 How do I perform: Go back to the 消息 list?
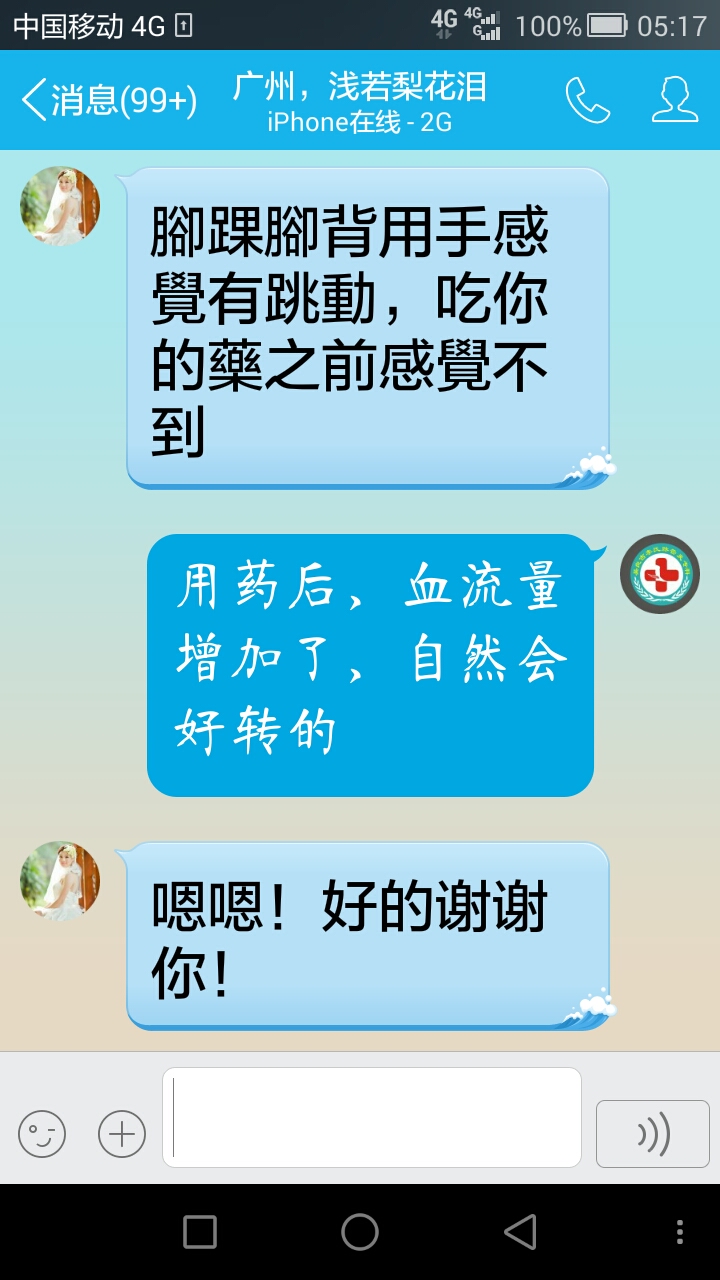click(108, 101)
